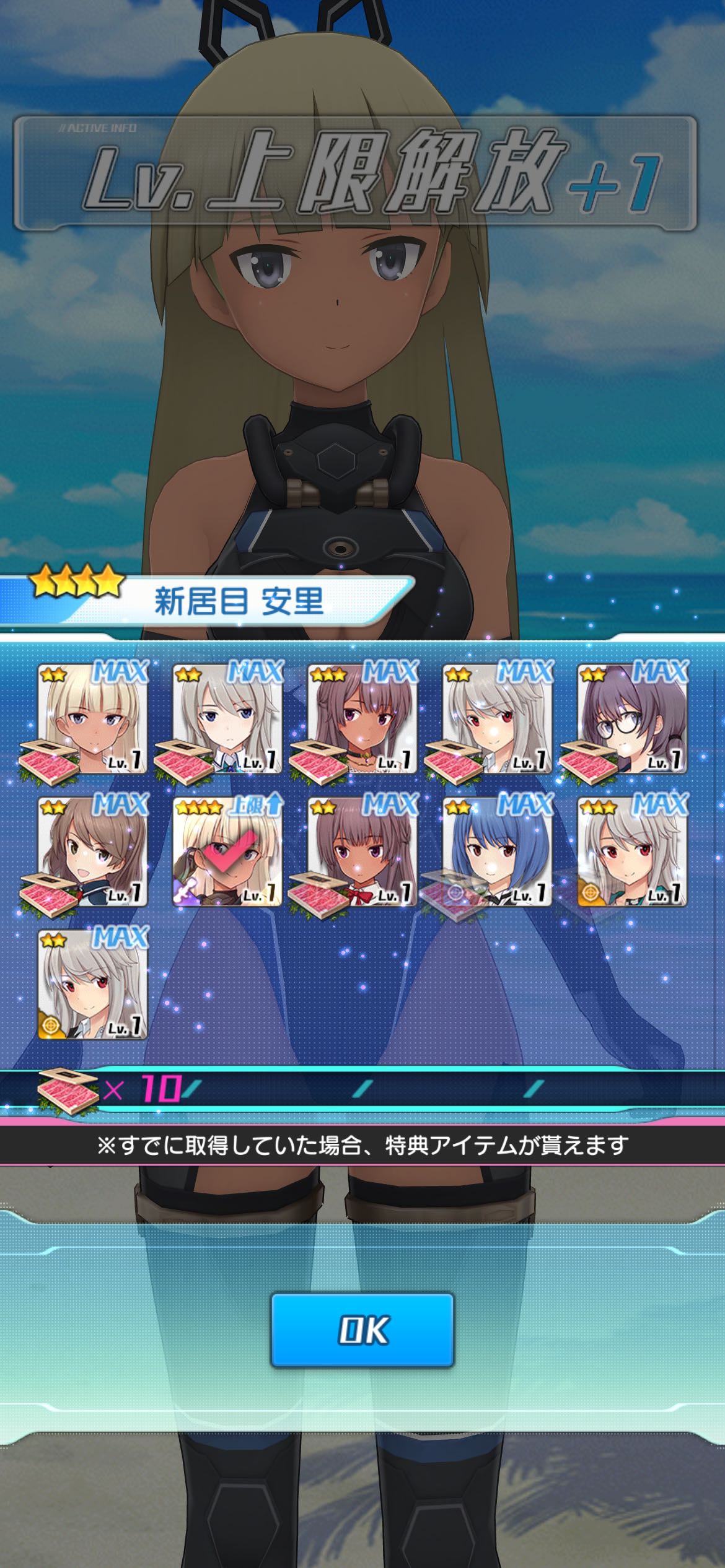725x1568 pixels.
Task: Open the blue-haired character card
Action: pyautogui.click(x=498, y=852)
